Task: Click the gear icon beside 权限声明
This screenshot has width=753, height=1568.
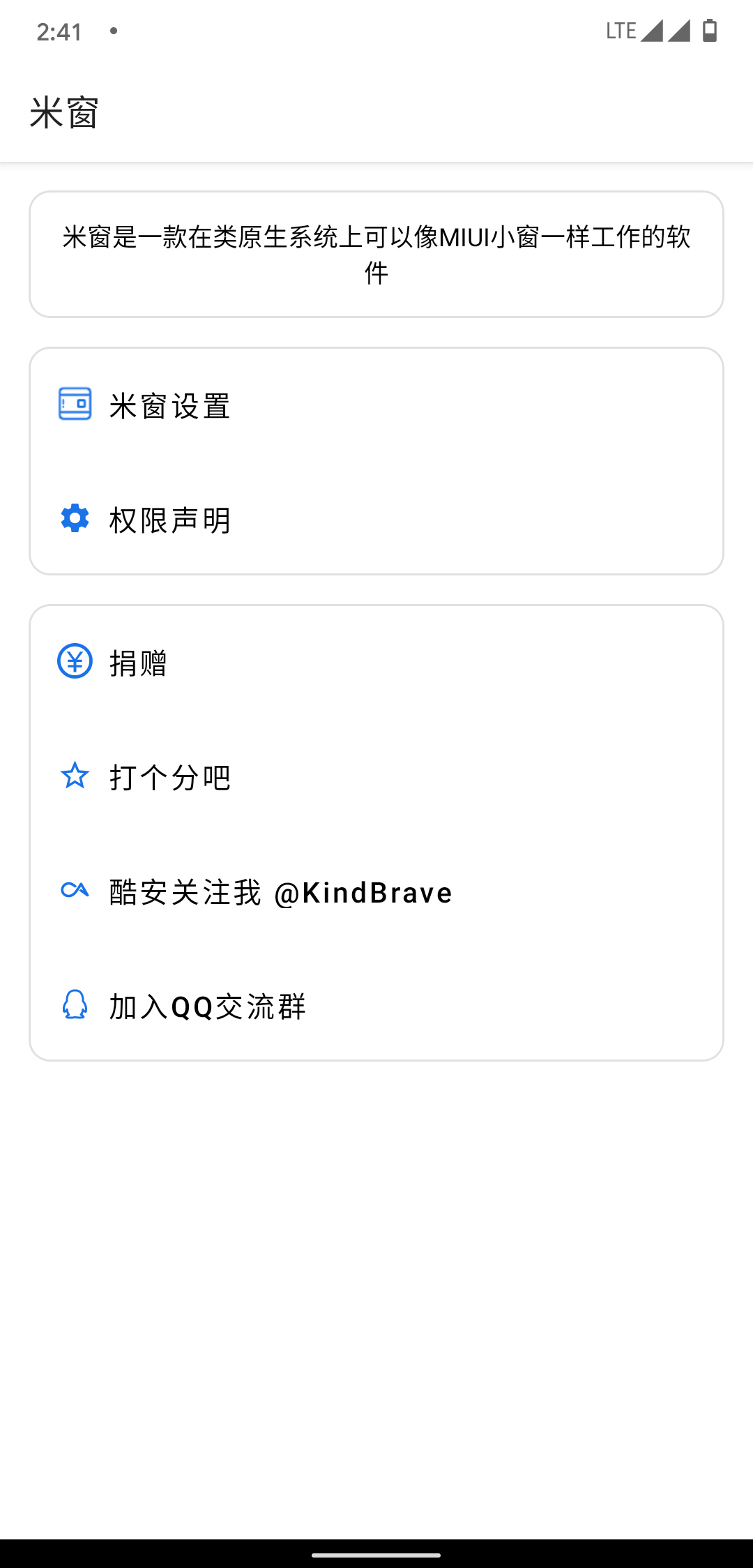Action: pos(75,519)
